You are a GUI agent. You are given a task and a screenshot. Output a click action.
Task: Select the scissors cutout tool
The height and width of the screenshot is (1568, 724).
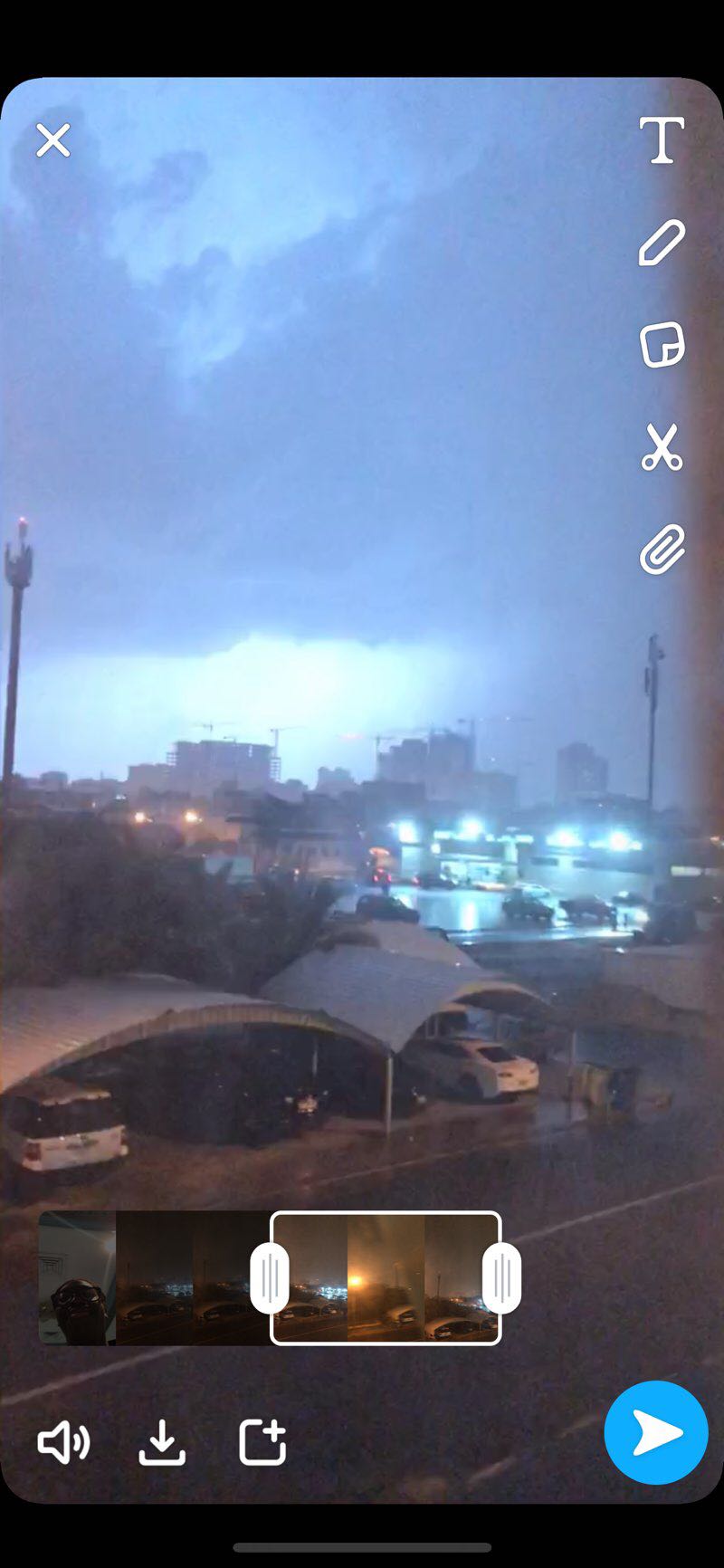pos(662,447)
